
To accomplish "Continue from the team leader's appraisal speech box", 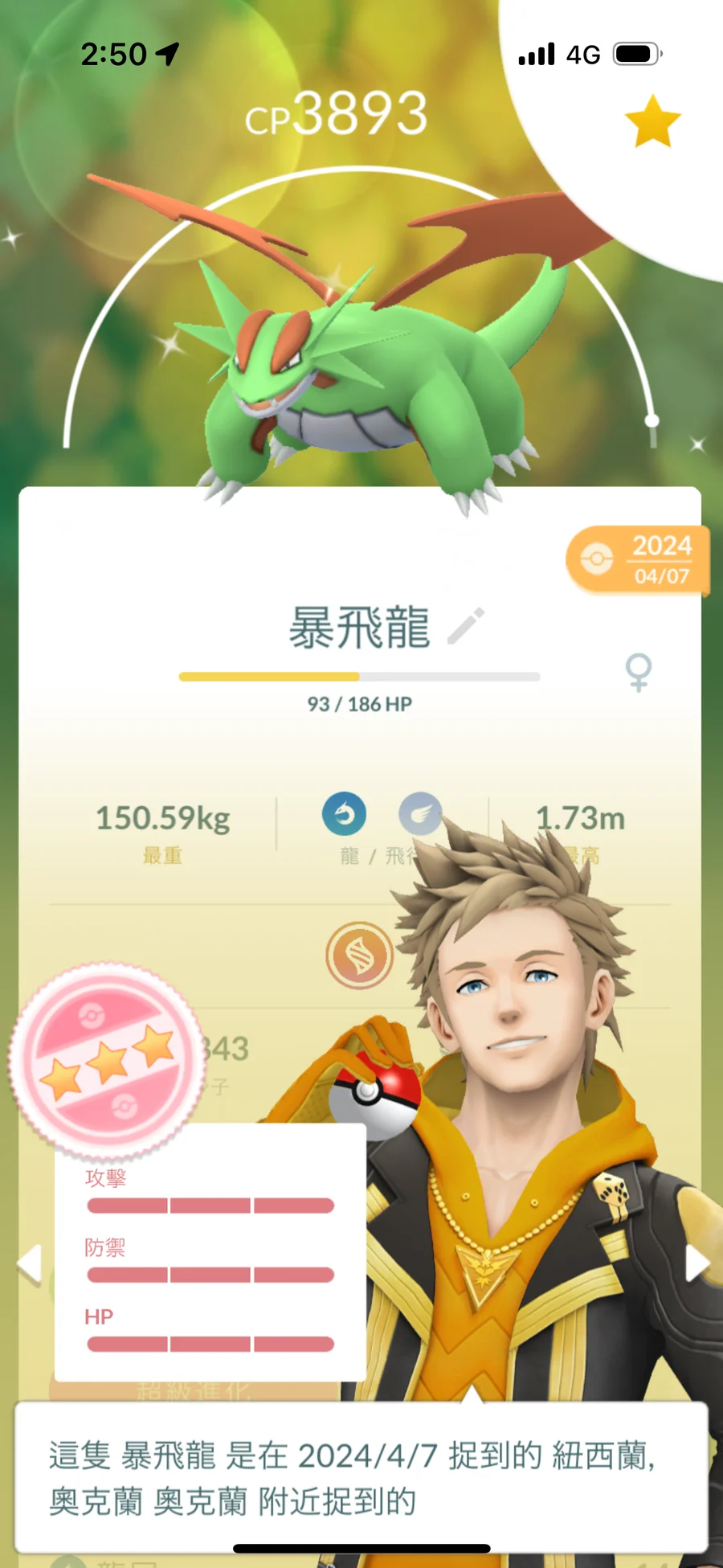I will [x=361, y=1477].
